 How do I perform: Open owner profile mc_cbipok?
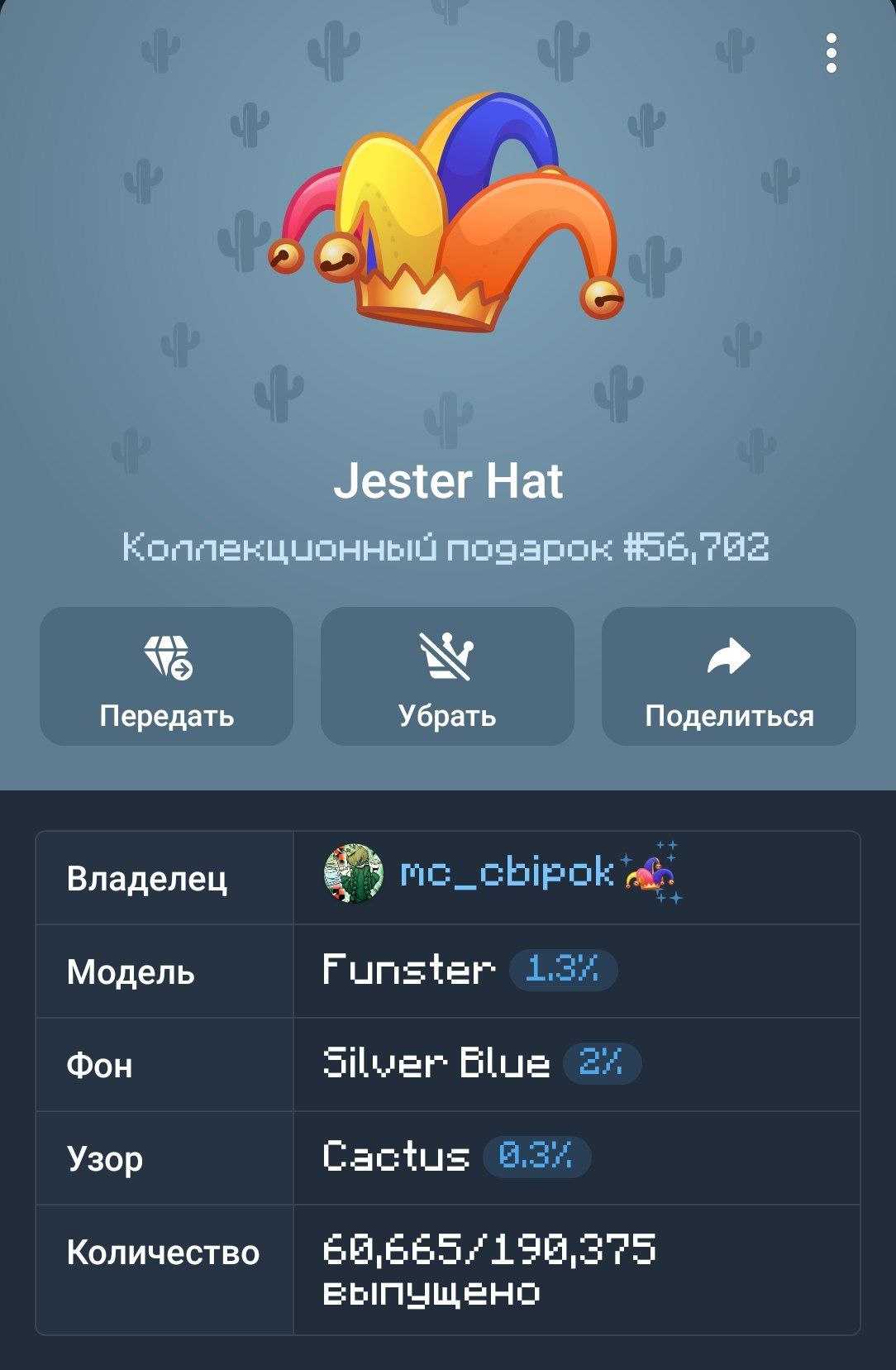506,873
